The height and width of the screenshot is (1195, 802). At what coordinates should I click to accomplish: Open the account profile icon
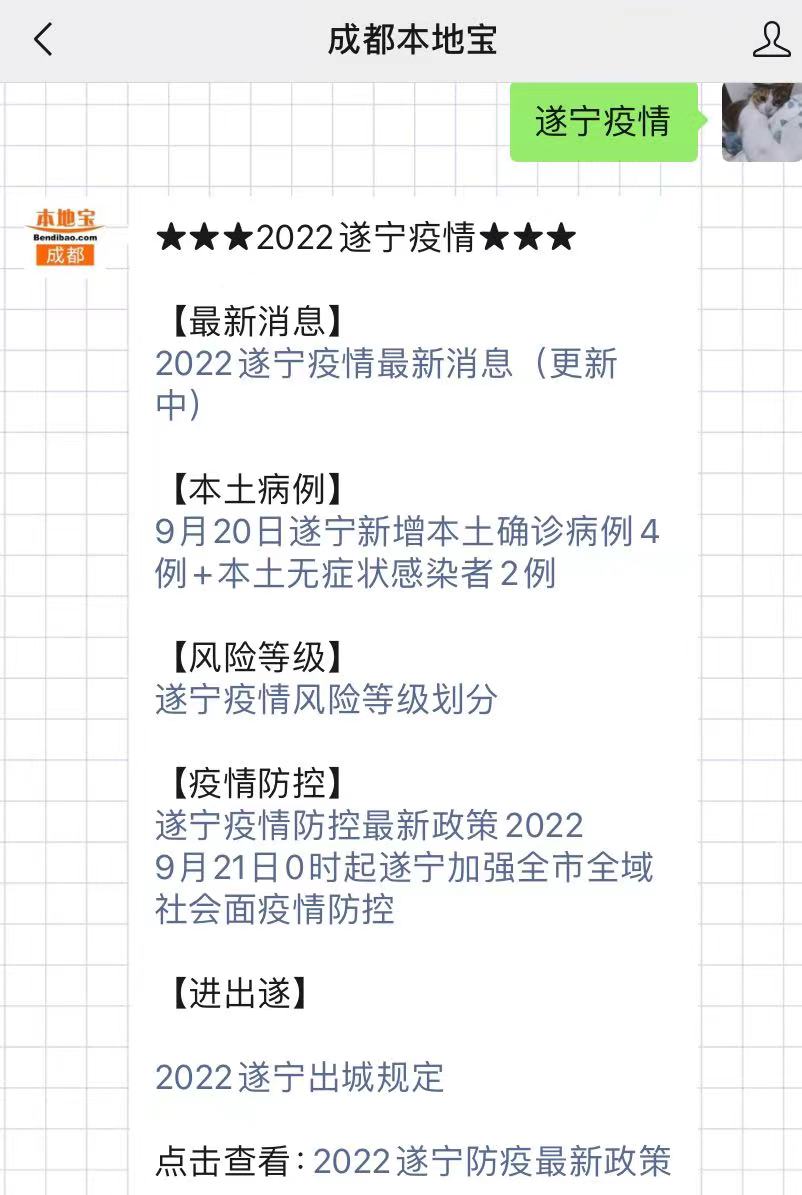771,40
